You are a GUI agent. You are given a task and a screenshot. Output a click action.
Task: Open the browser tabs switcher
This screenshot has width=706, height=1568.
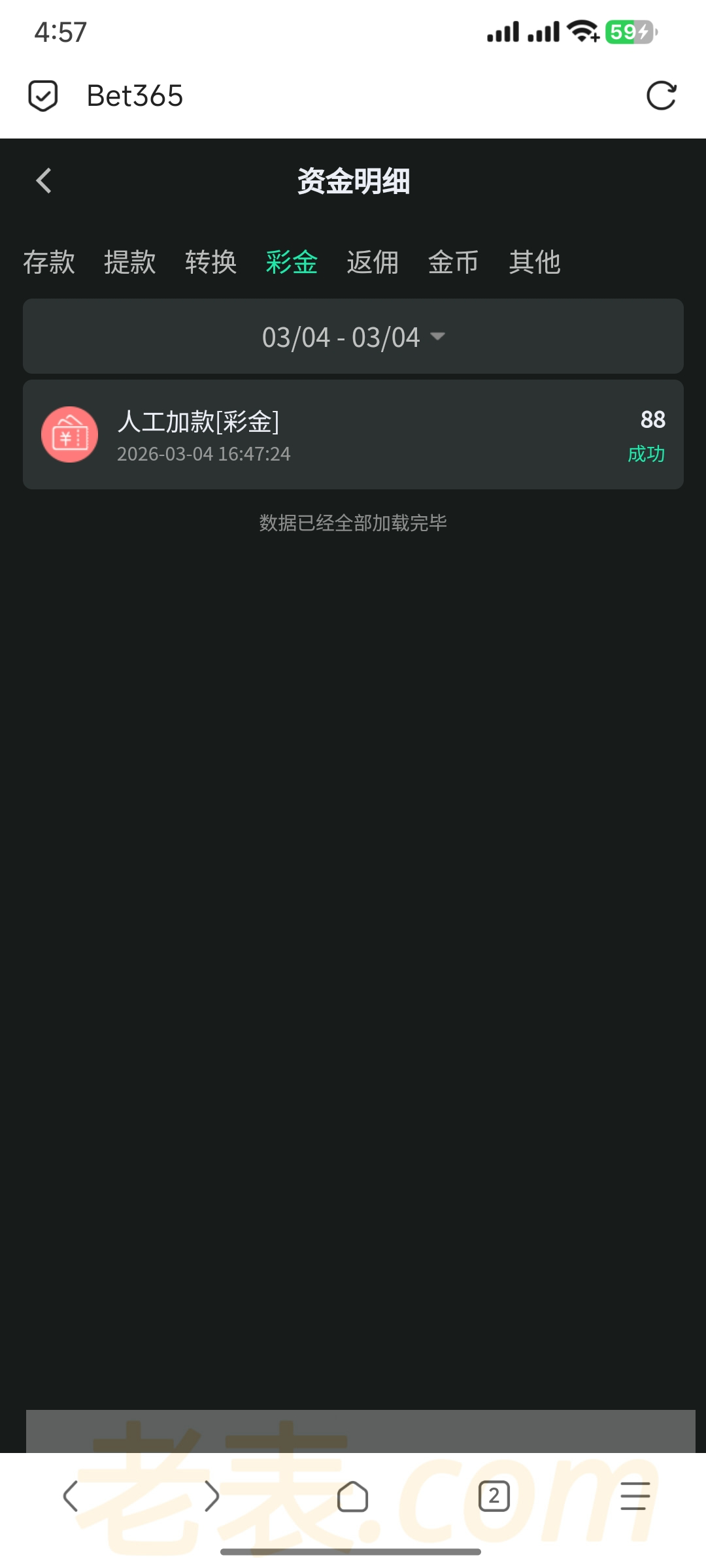pos(494,1496)
